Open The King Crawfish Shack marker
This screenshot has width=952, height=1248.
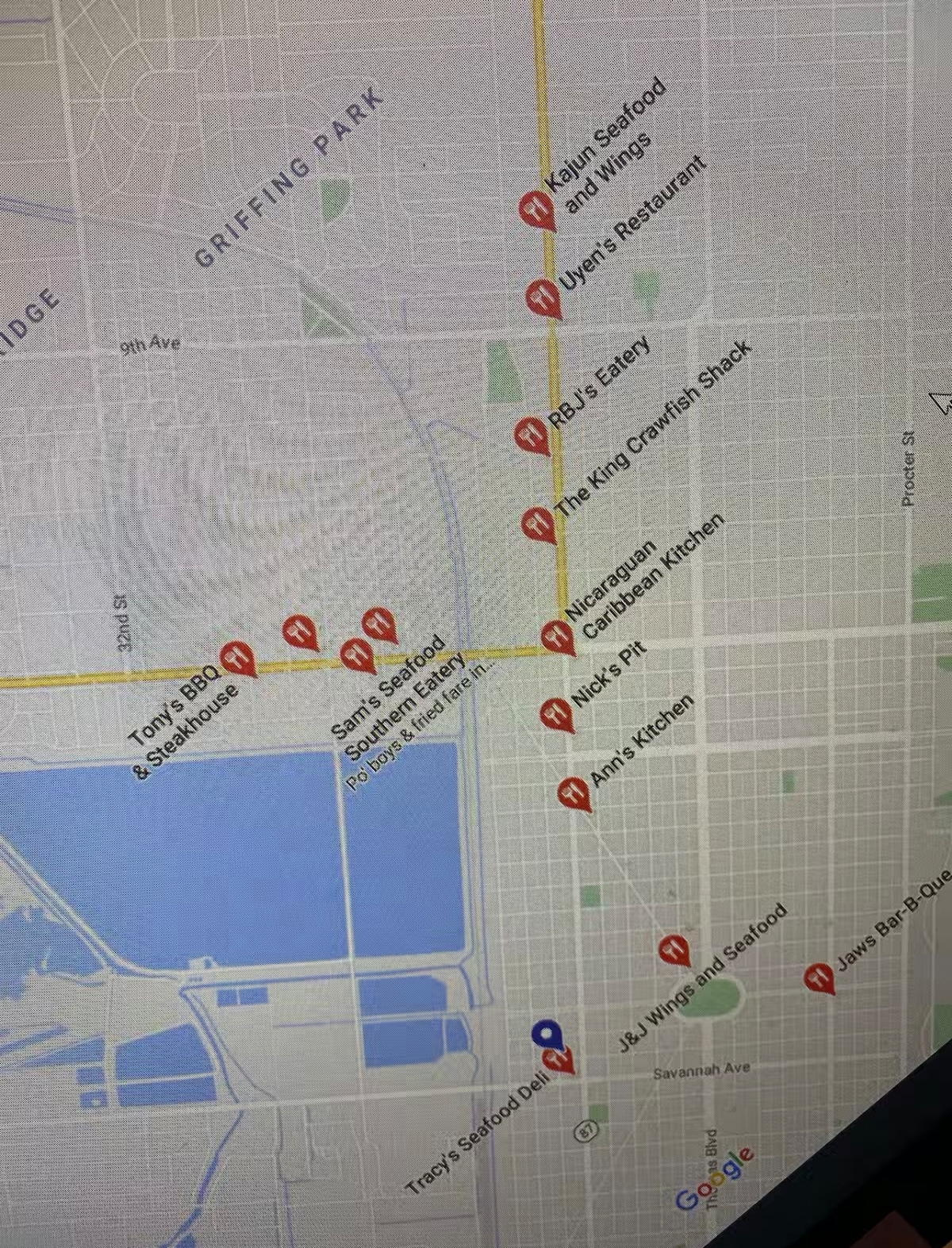tap(539, 523)
